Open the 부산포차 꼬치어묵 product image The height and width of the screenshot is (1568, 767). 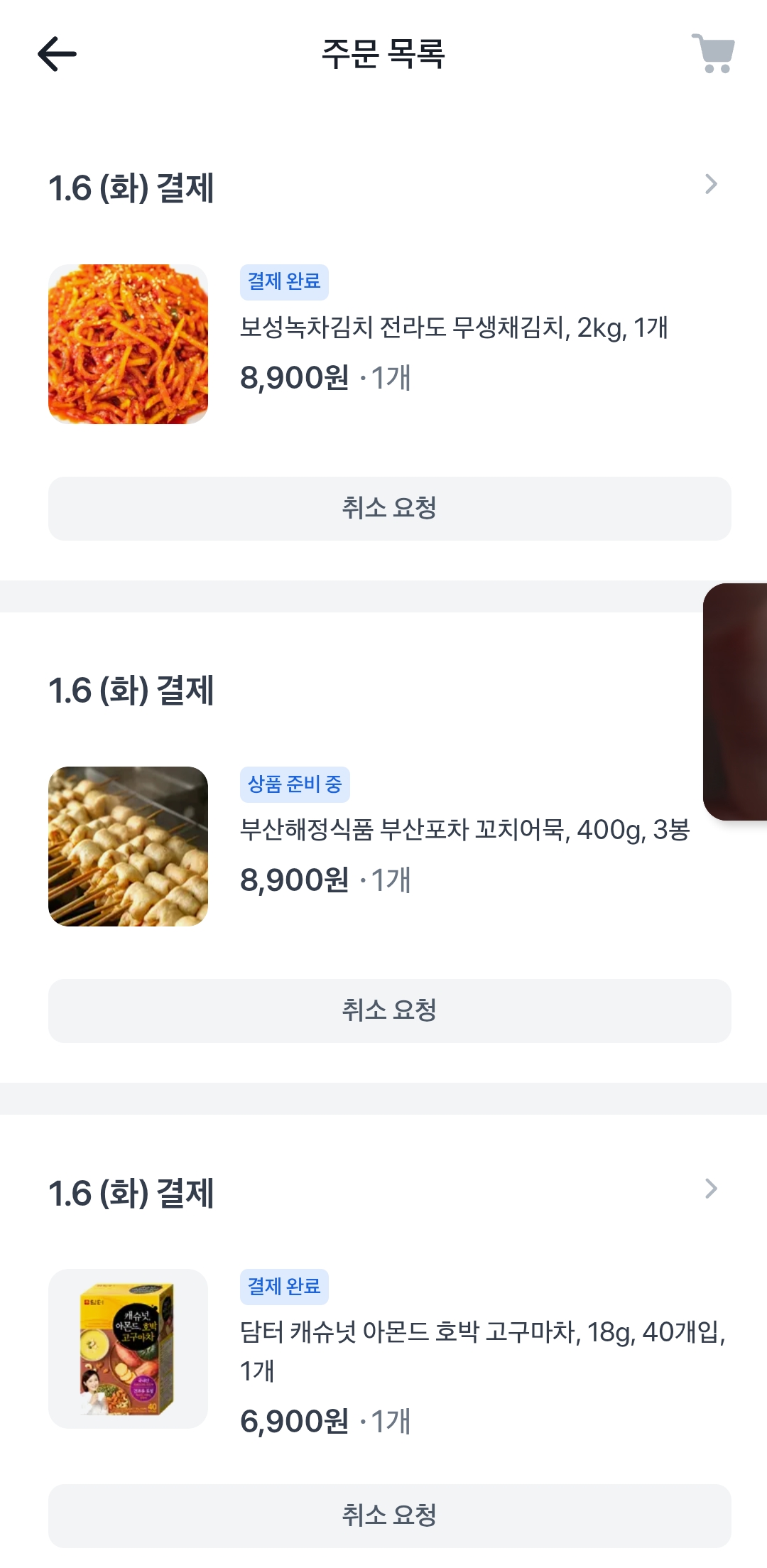tap(128, 846)
